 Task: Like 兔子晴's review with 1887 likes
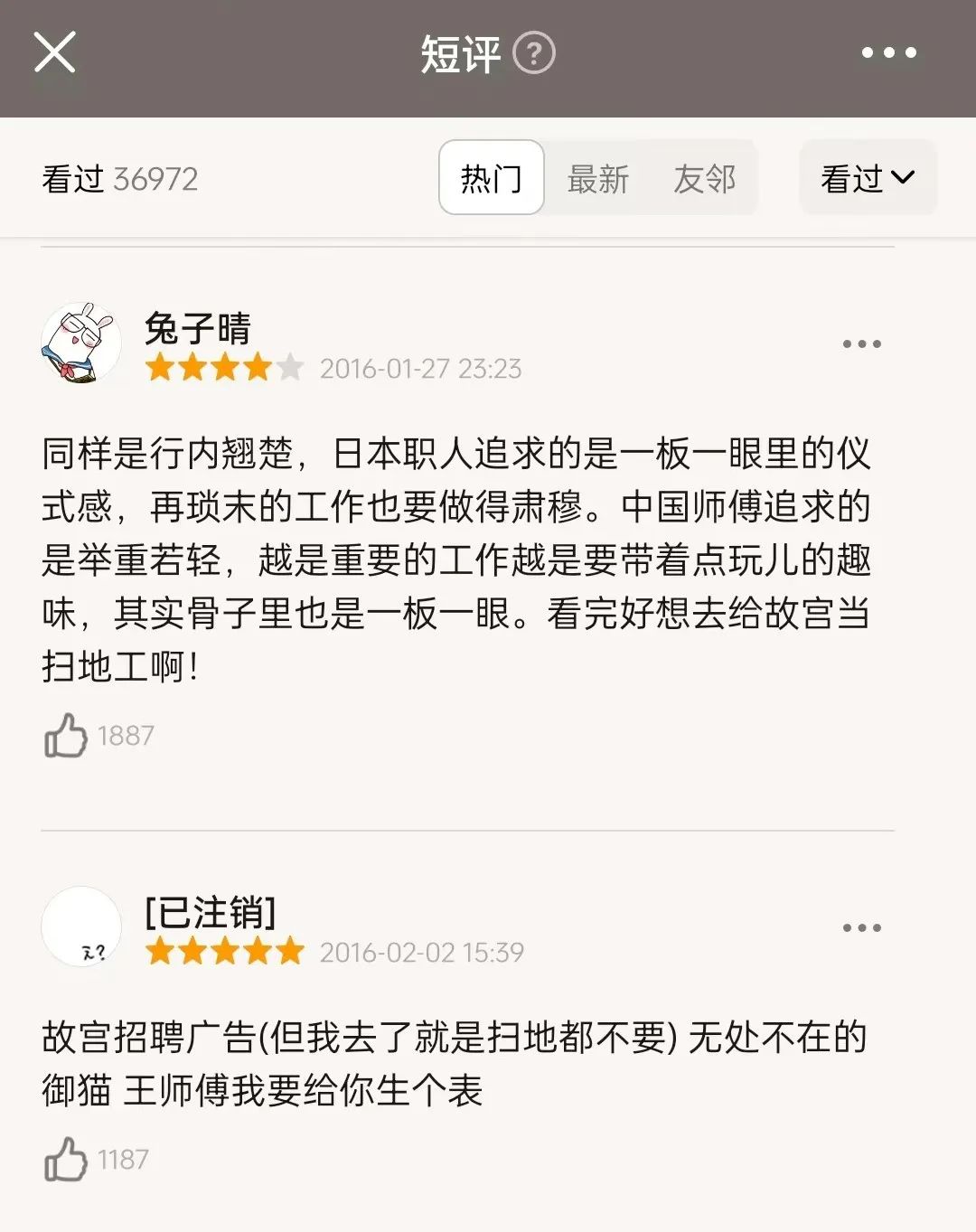67,735
